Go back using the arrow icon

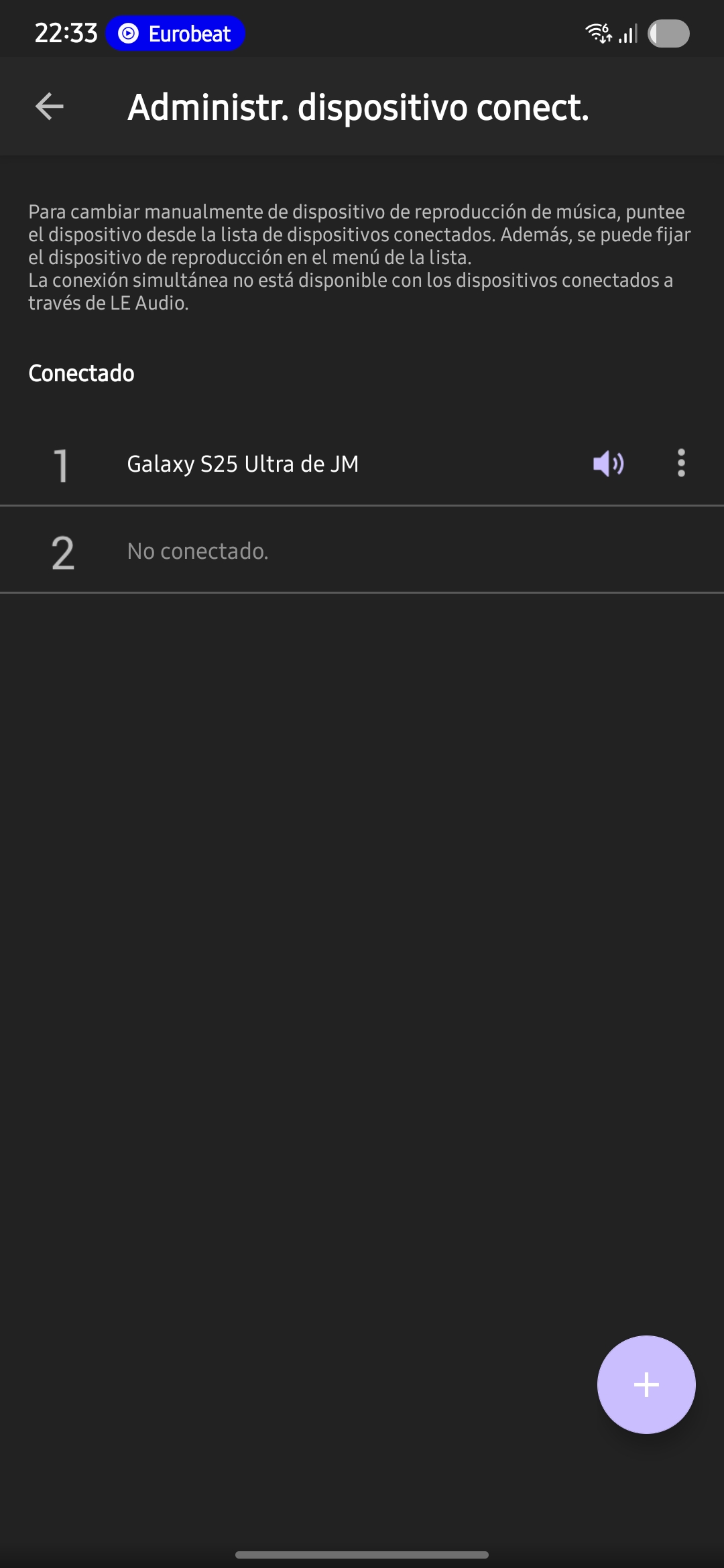click(50, 107)
